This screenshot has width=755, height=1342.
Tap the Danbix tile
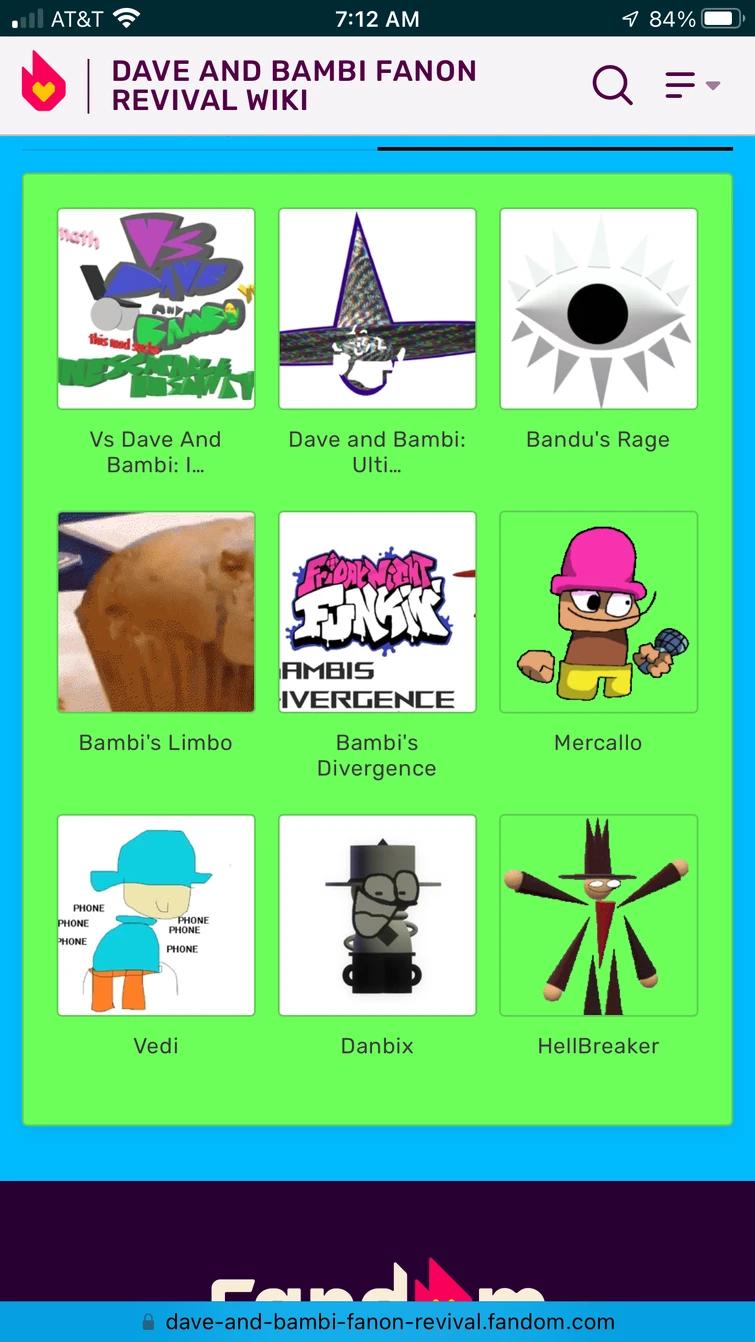tap(377, 915)
